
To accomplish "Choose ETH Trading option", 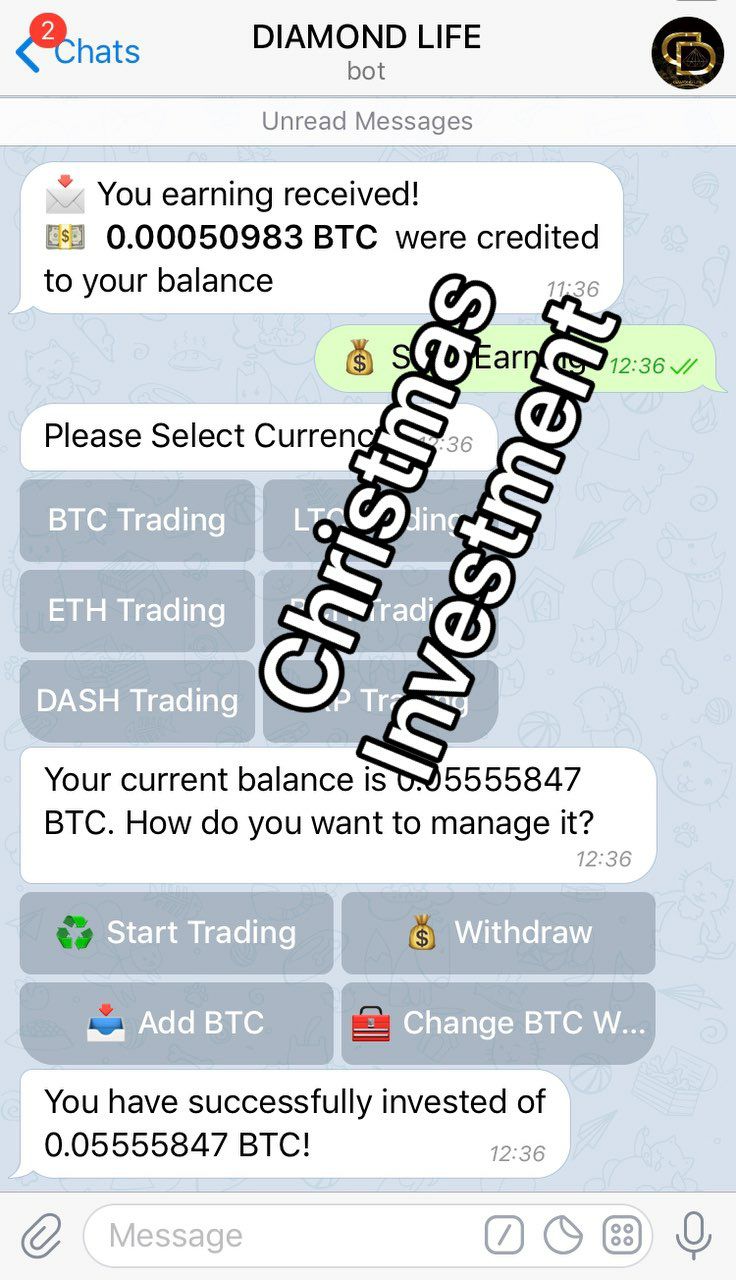I will click(137, 610).
